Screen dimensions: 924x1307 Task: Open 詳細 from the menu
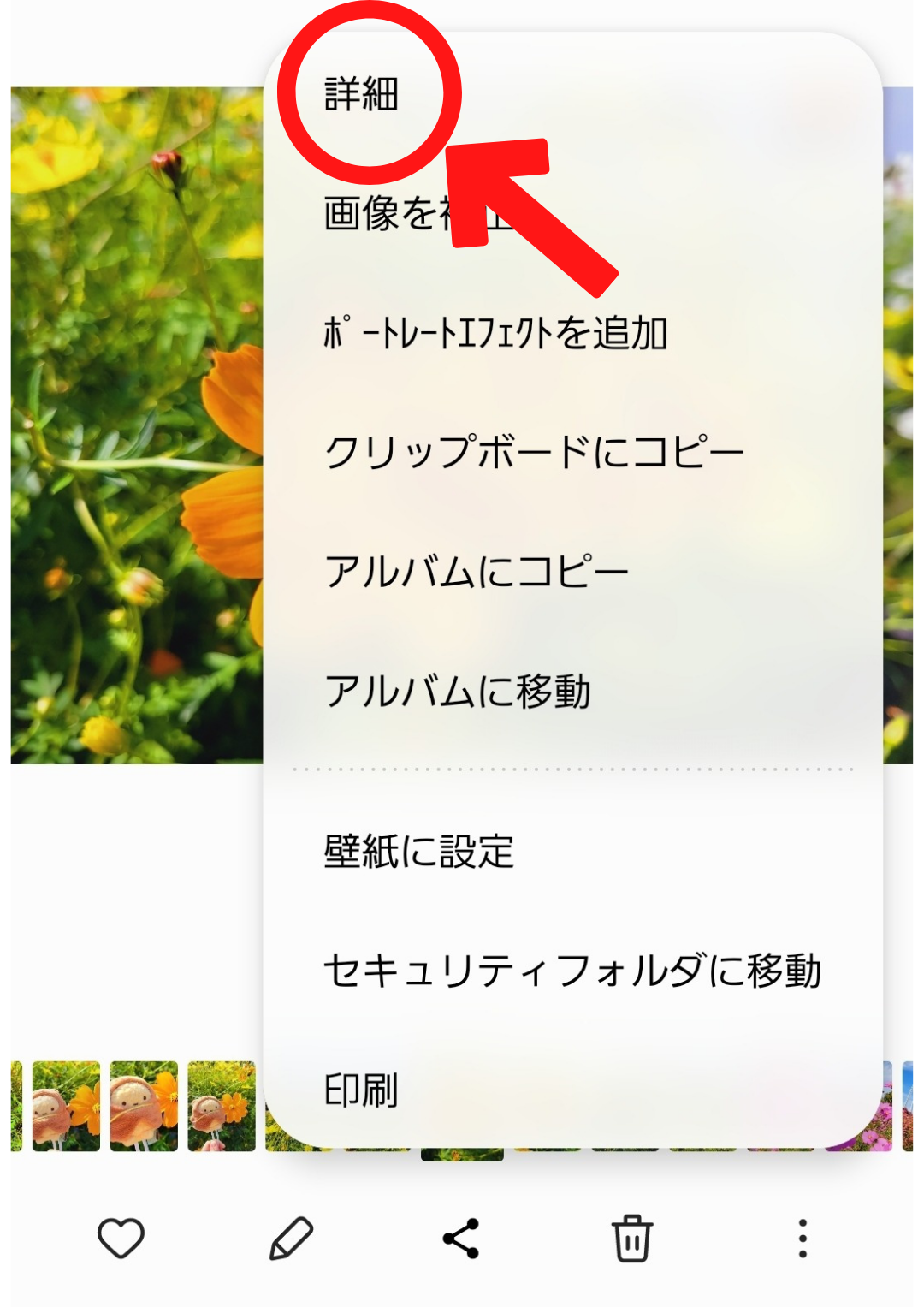(x=362, y=94)
